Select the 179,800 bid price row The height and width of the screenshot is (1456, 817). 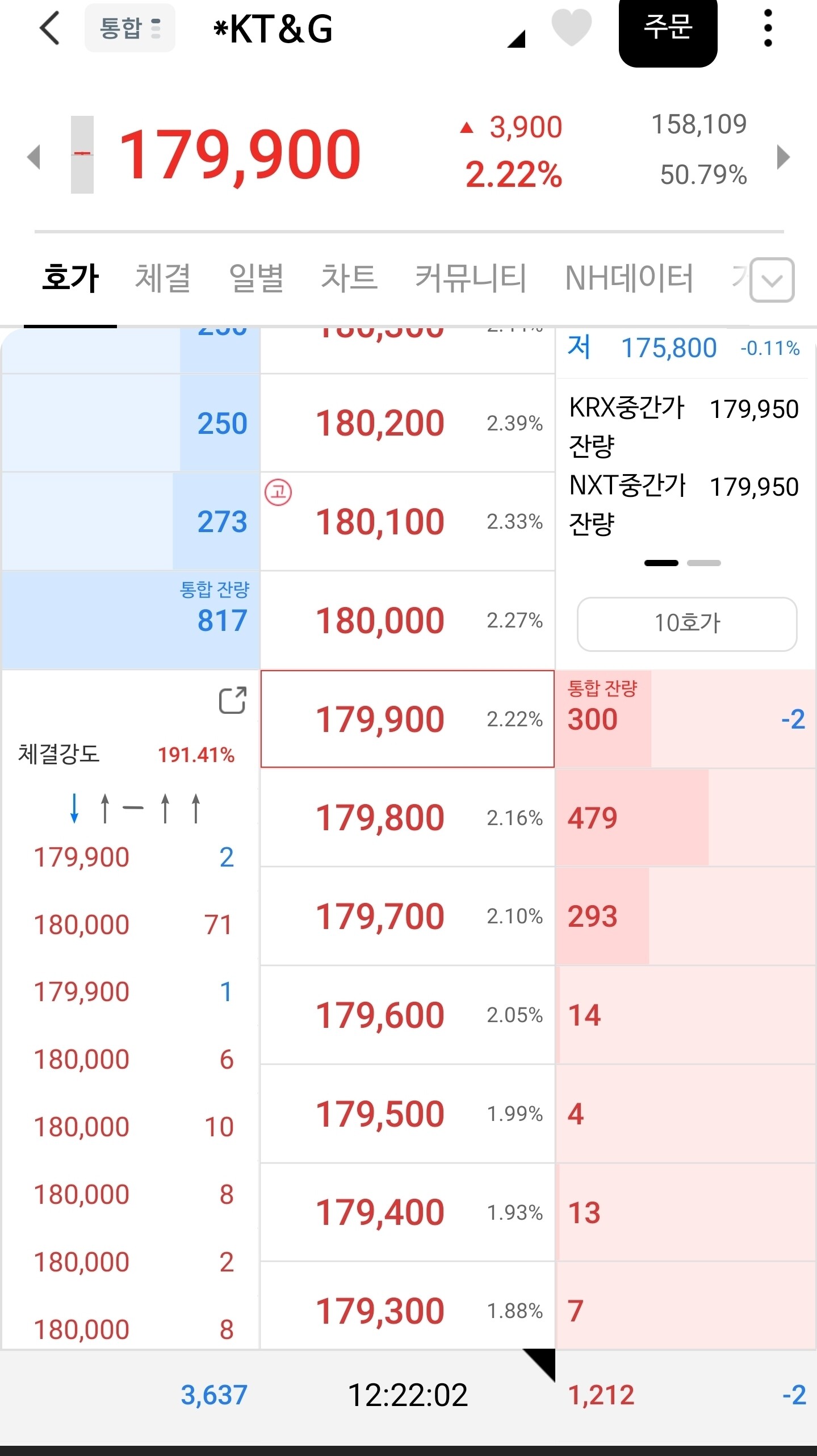407,818
